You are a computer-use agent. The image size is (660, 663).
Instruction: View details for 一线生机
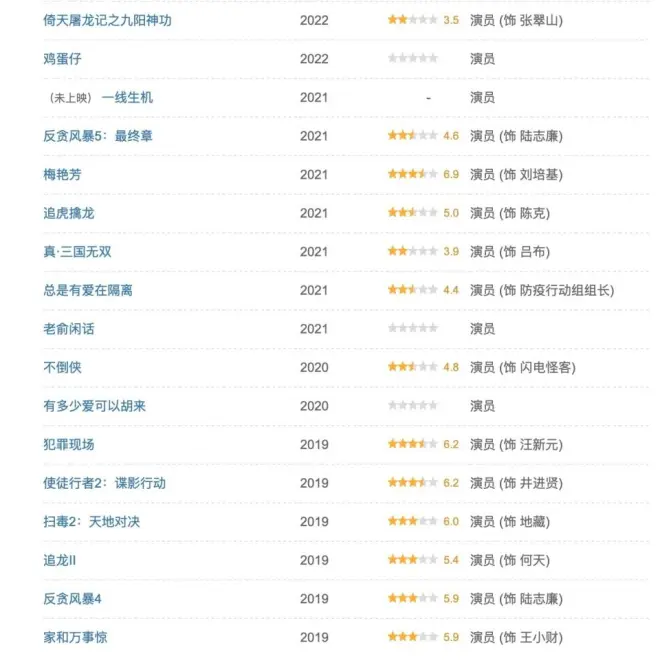(x=127, y=98)
